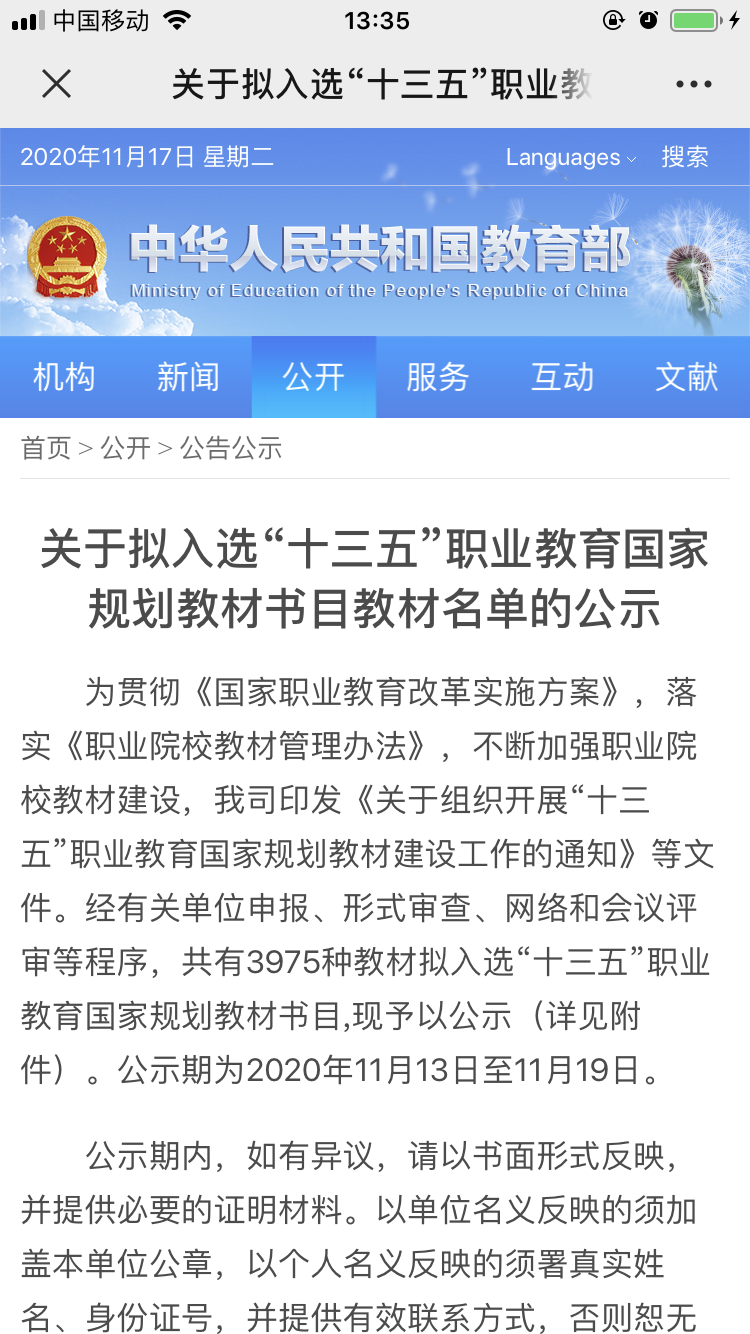Switch to the 文献 tab
750x1334 pixels.
coord(686,377)
